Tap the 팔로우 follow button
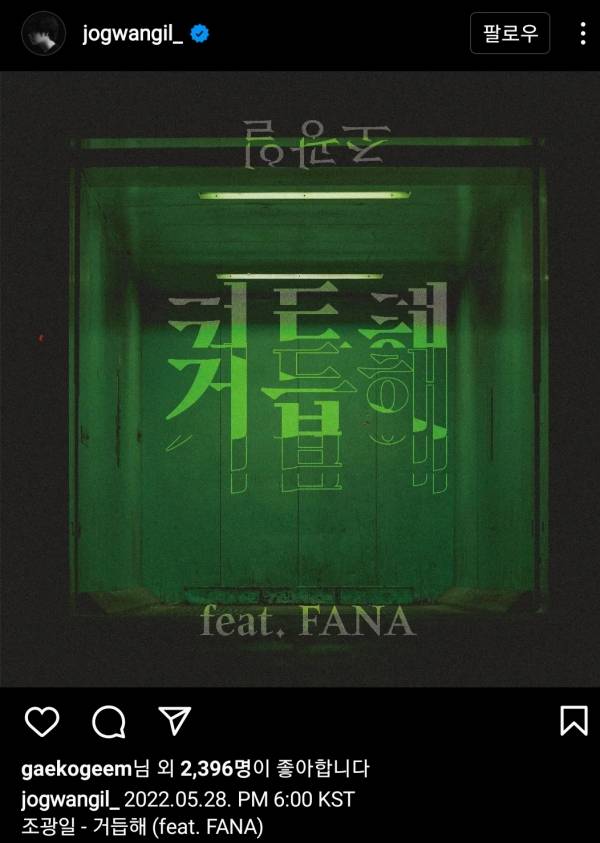Screen dimensions: 600x843 [510, 34]
